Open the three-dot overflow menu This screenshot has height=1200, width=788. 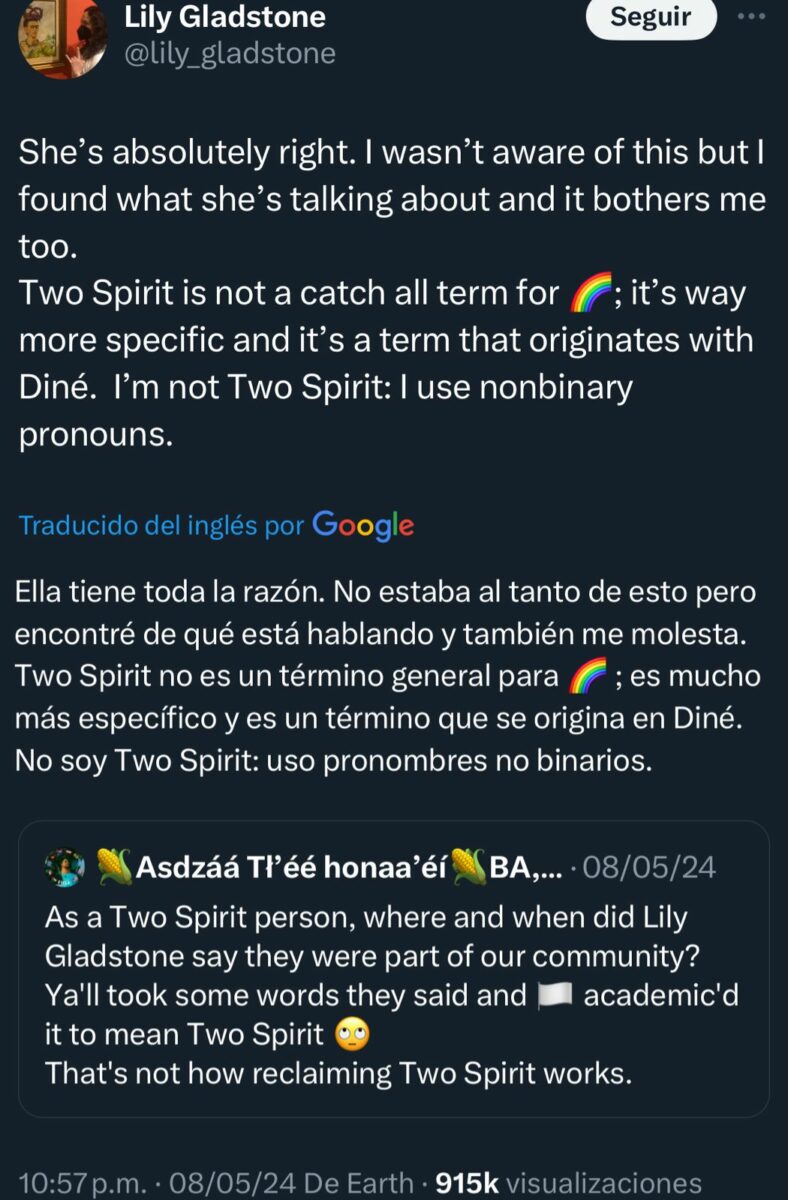coord(751,18)
